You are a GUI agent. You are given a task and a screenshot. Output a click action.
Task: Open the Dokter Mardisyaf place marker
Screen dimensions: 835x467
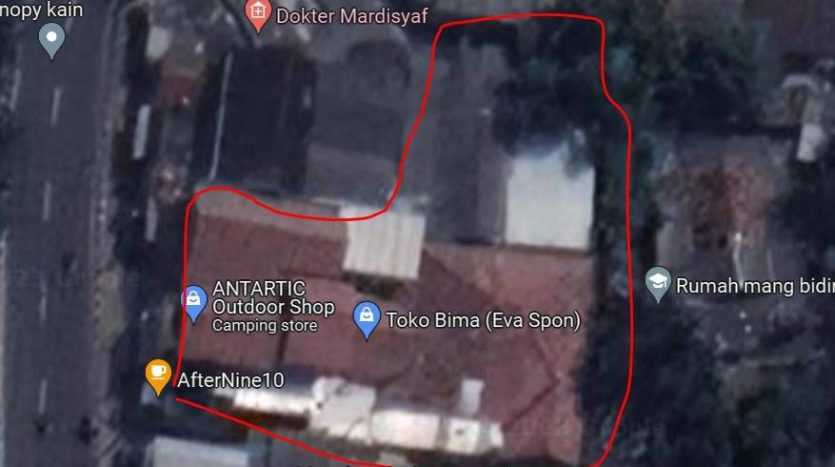[x=259, y=14]
